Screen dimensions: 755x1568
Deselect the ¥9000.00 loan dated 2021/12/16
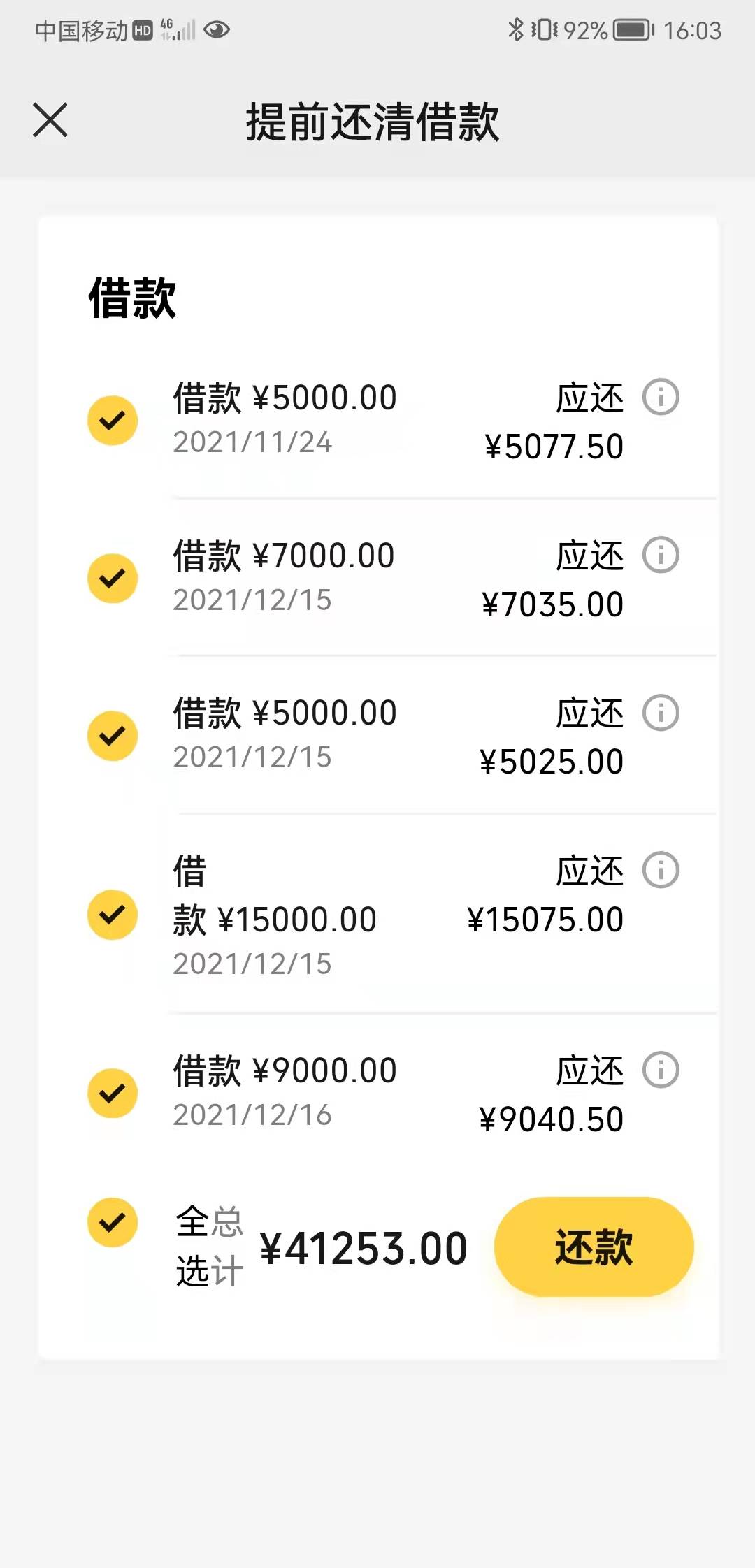[112, 1094]
